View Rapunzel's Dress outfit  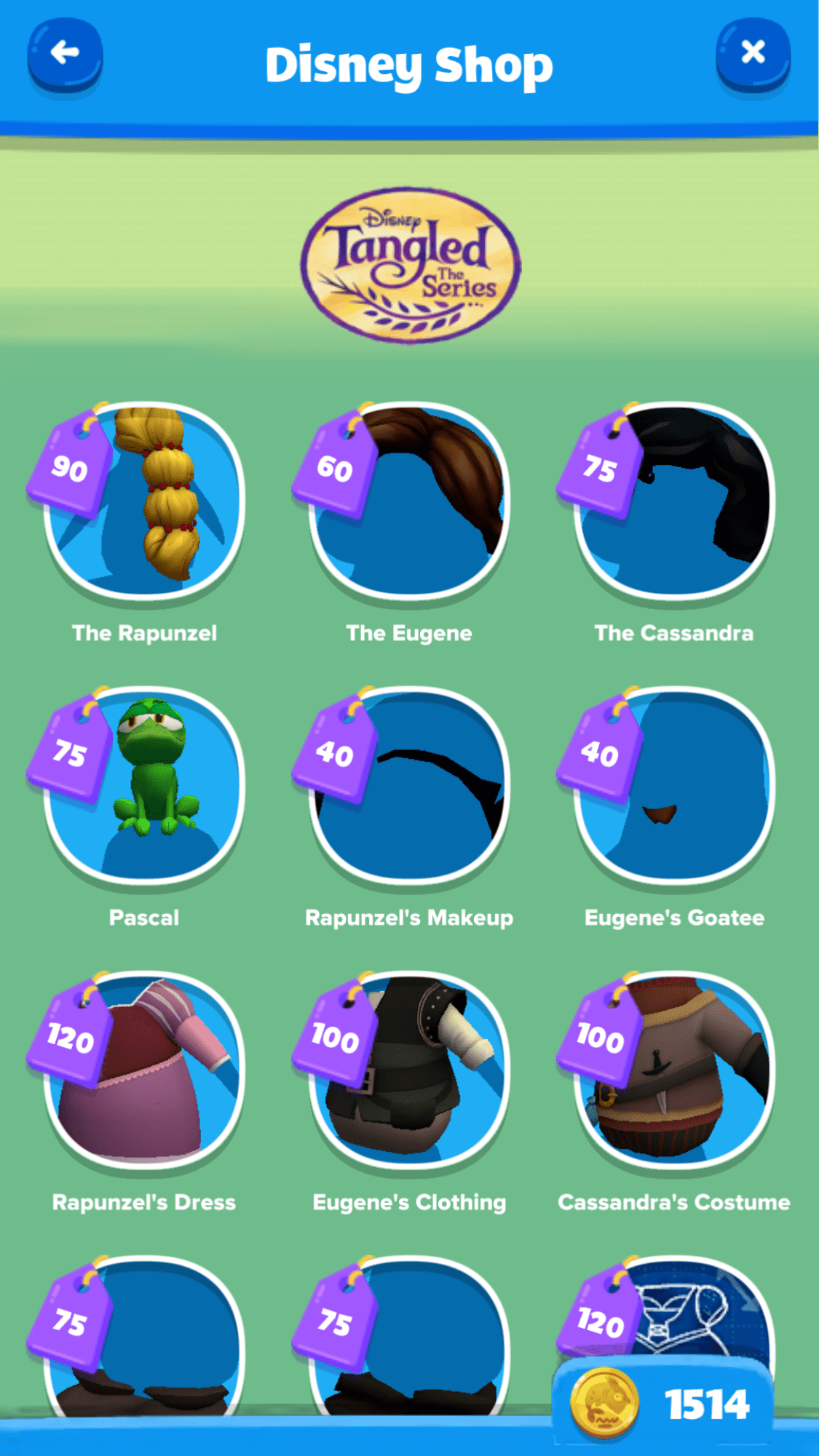pos(144,1071)
